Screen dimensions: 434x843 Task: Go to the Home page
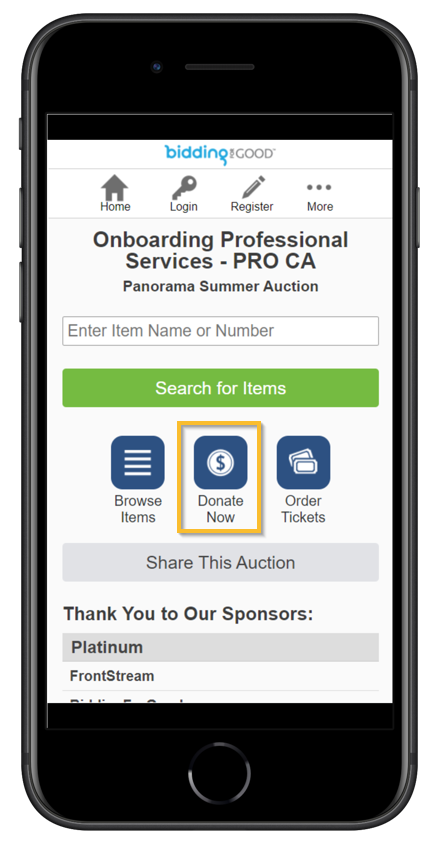click(x=115, y=194)
